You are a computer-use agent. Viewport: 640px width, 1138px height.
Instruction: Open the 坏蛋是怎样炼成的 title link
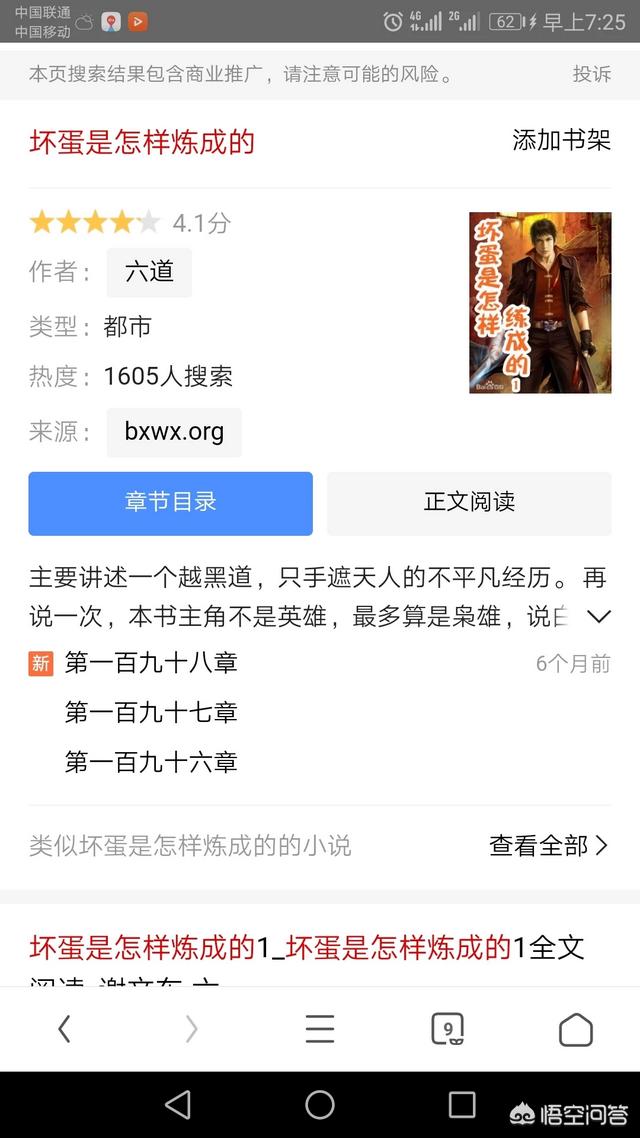tap(142, 142)
